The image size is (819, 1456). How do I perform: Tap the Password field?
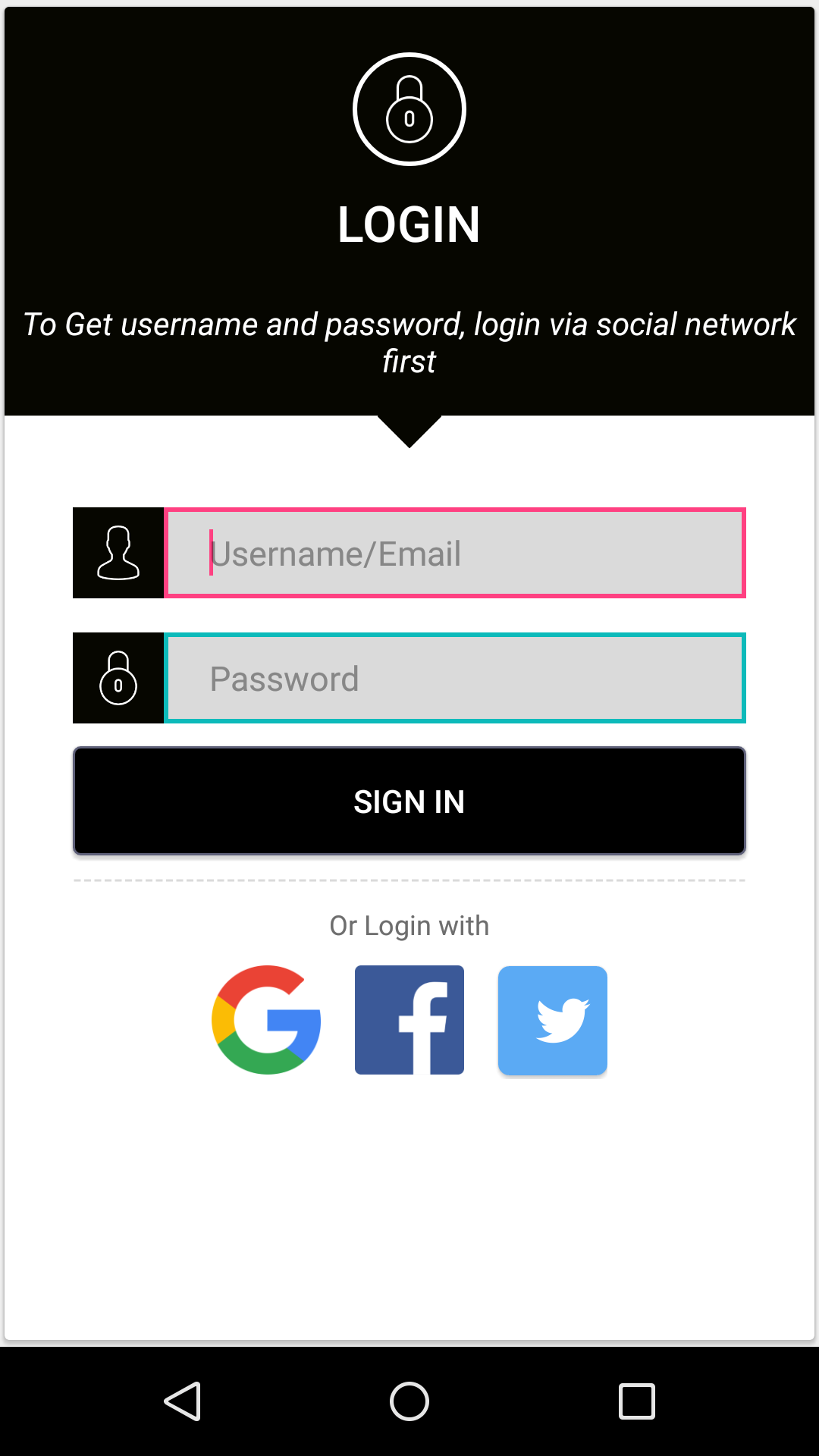point(455,678)
